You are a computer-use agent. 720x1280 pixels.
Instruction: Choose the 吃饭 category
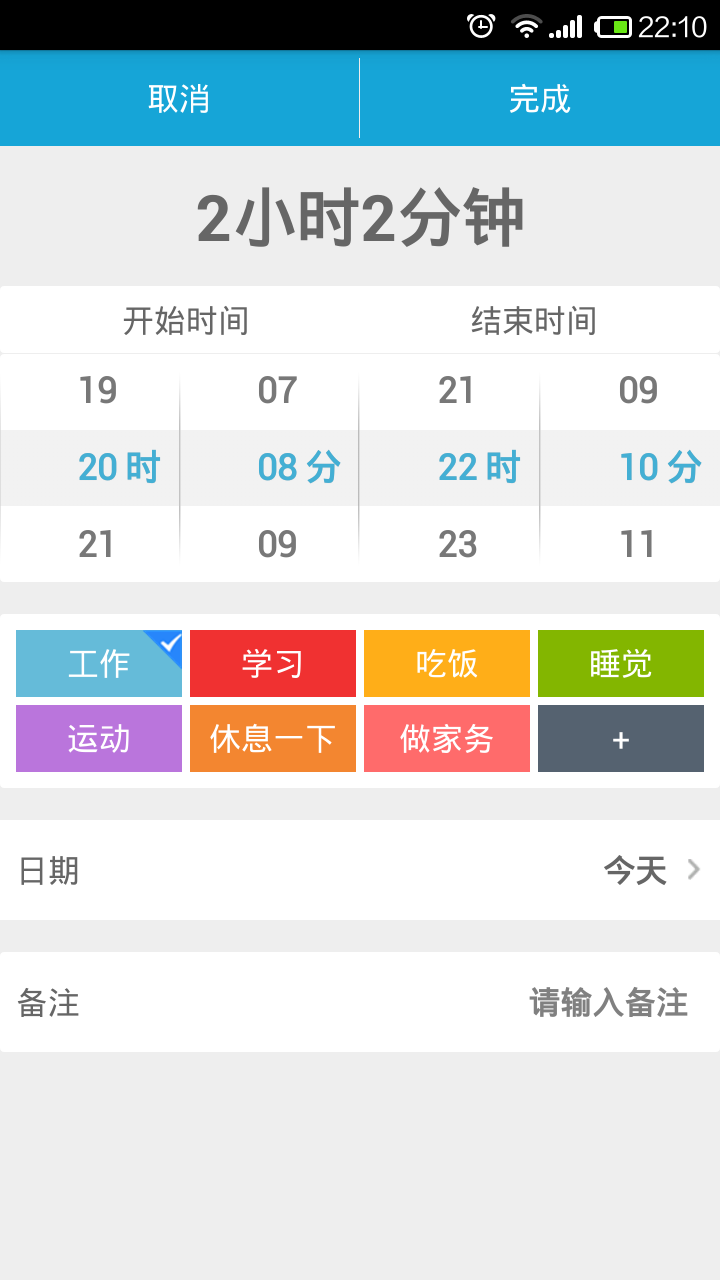click(446, 663)
